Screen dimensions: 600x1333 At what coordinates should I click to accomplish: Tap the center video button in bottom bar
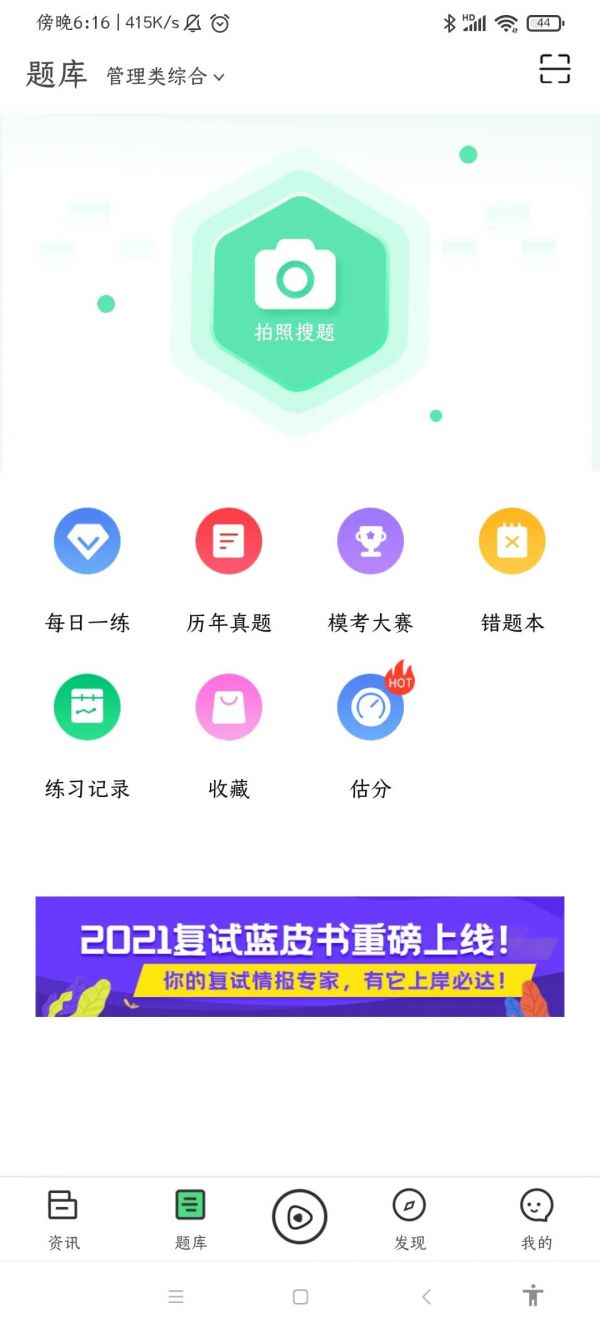click(x=299, y=1216)
